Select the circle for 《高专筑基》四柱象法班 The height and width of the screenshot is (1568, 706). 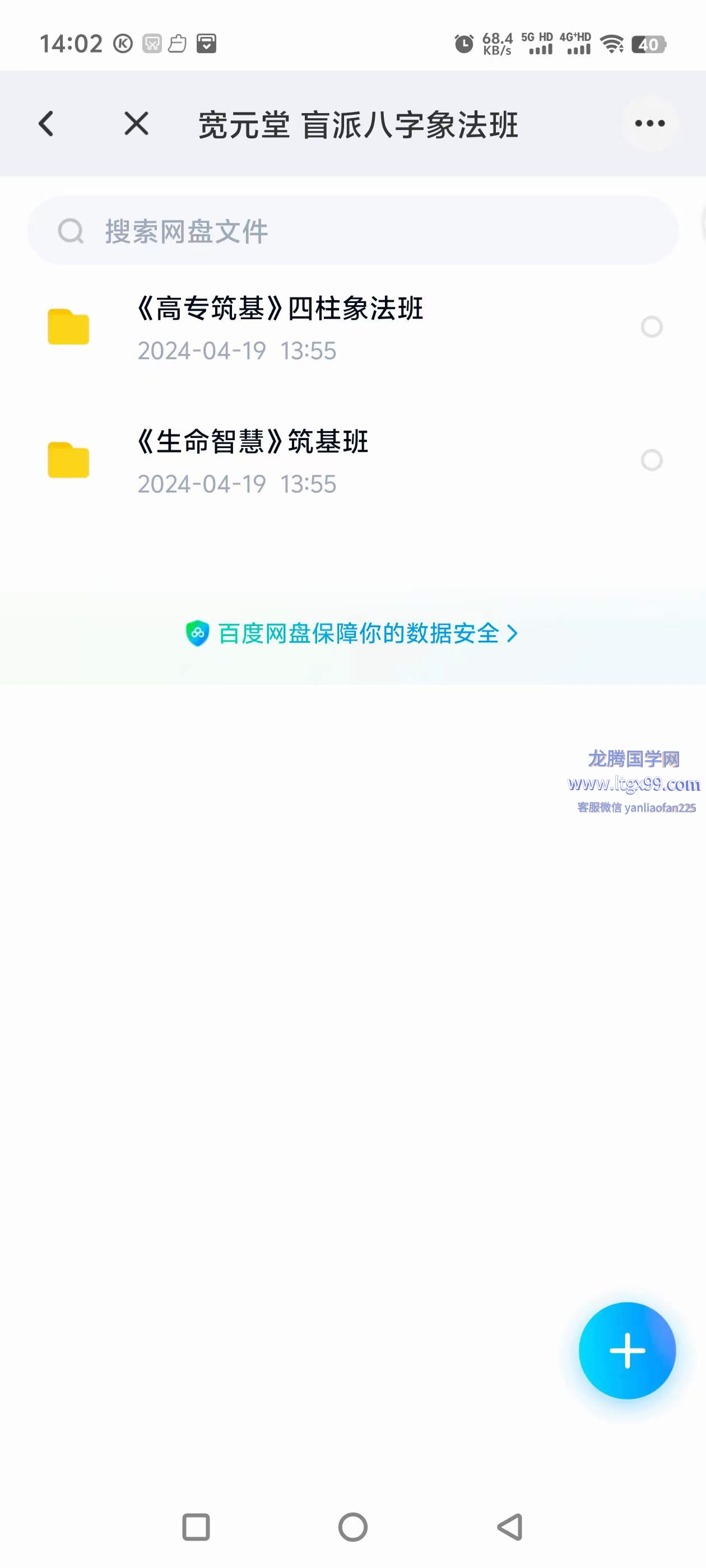coord(651,327)
